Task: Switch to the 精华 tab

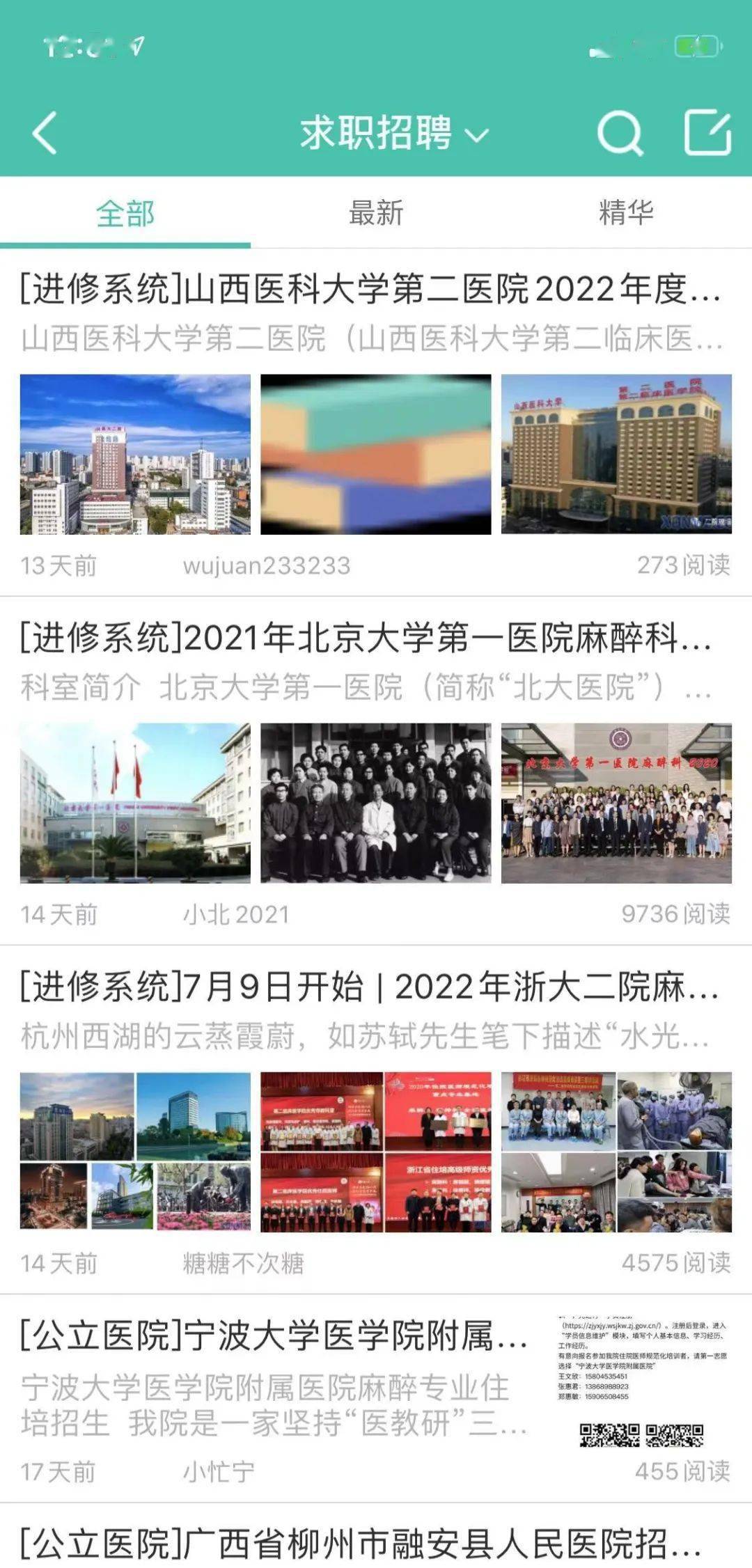Action: [x=626, y=213]
